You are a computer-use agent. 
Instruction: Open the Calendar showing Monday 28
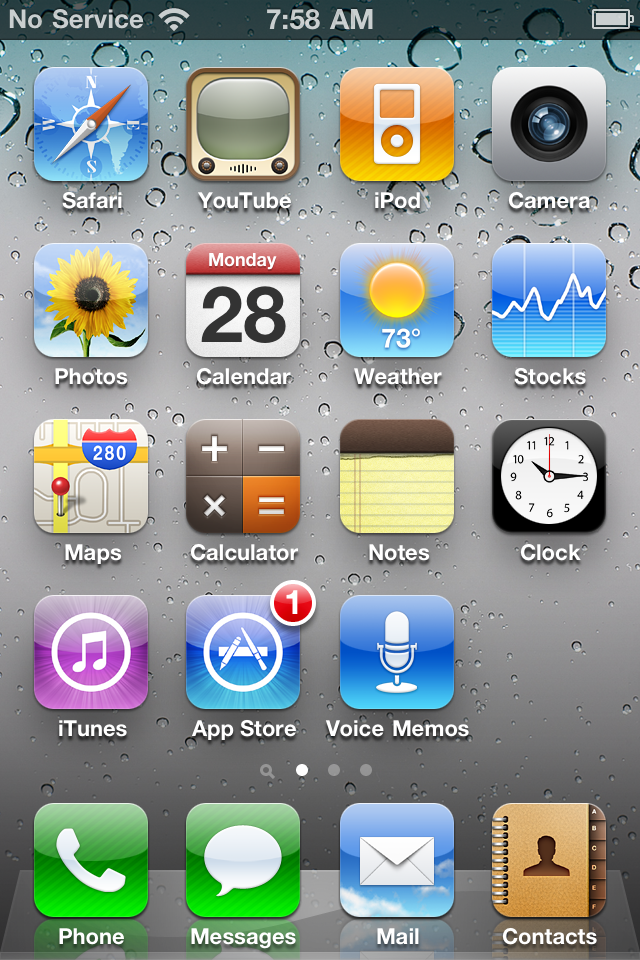tap(243, 300)
